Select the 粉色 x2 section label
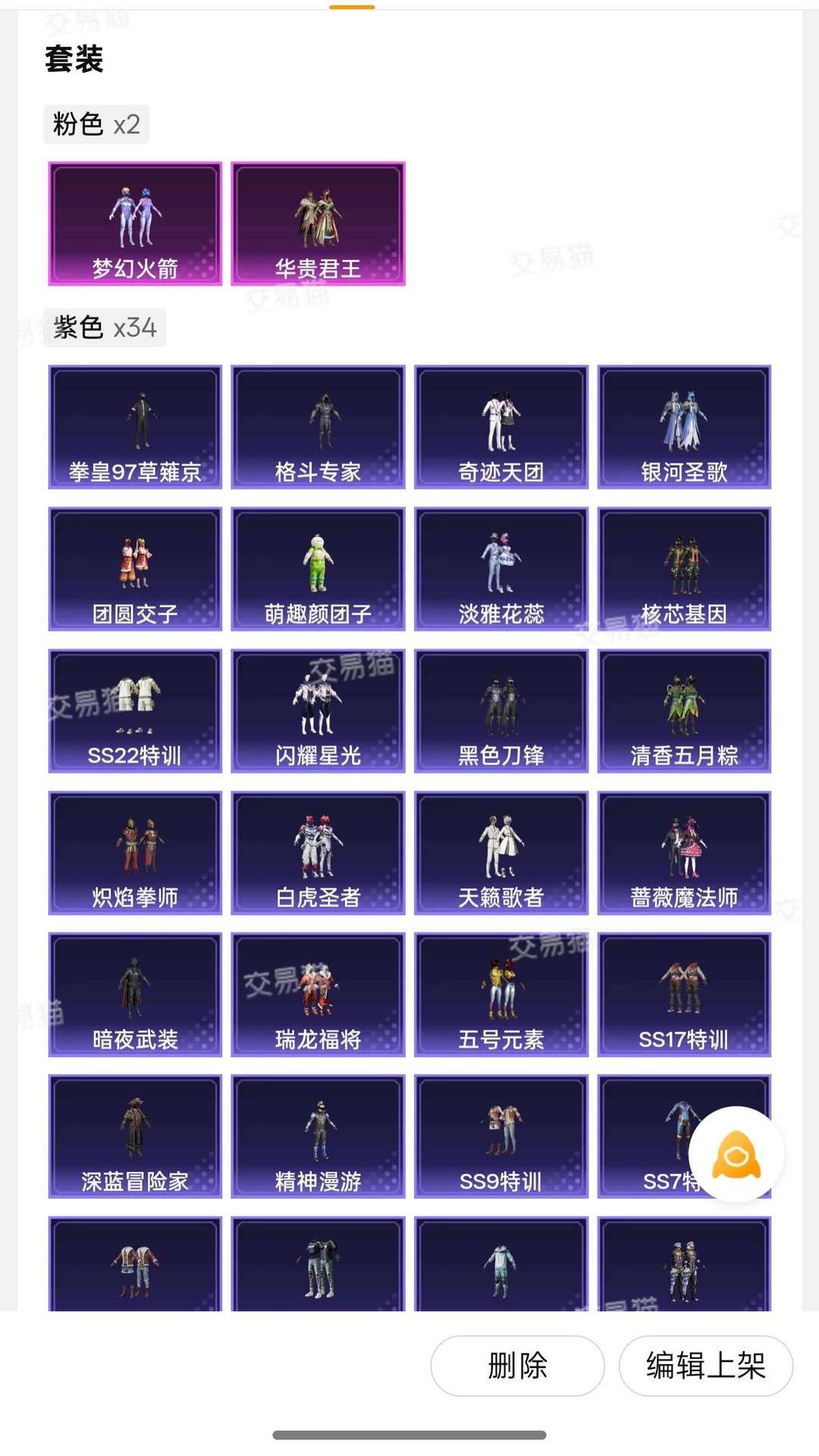 [96, 125]
